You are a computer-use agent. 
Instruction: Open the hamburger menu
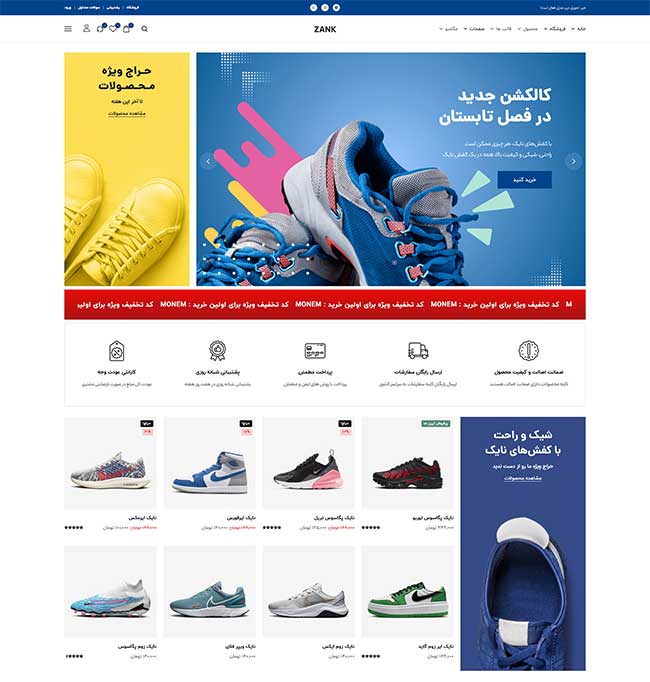coord(68,29)
